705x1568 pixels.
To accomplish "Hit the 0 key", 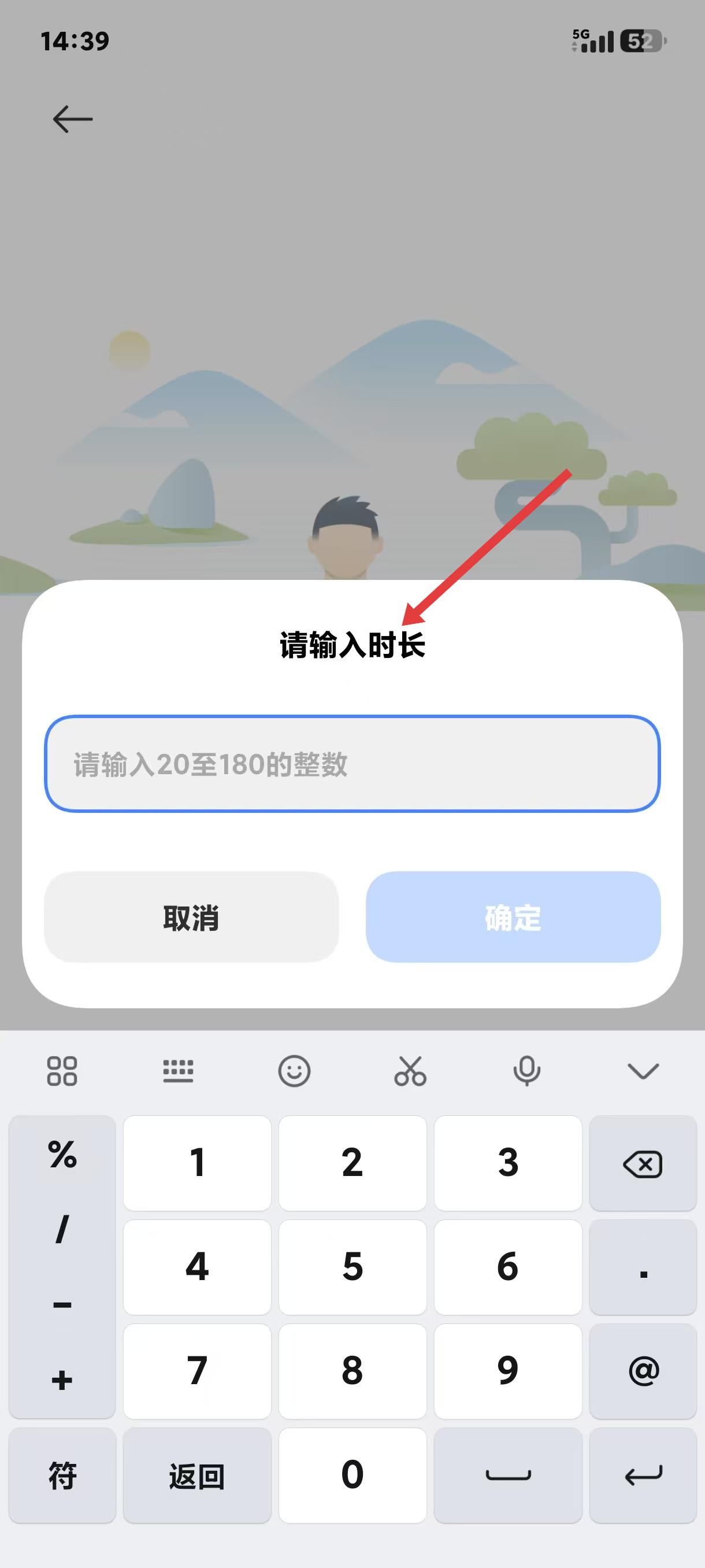I will pyautogui.click(x=352, y=1475).
